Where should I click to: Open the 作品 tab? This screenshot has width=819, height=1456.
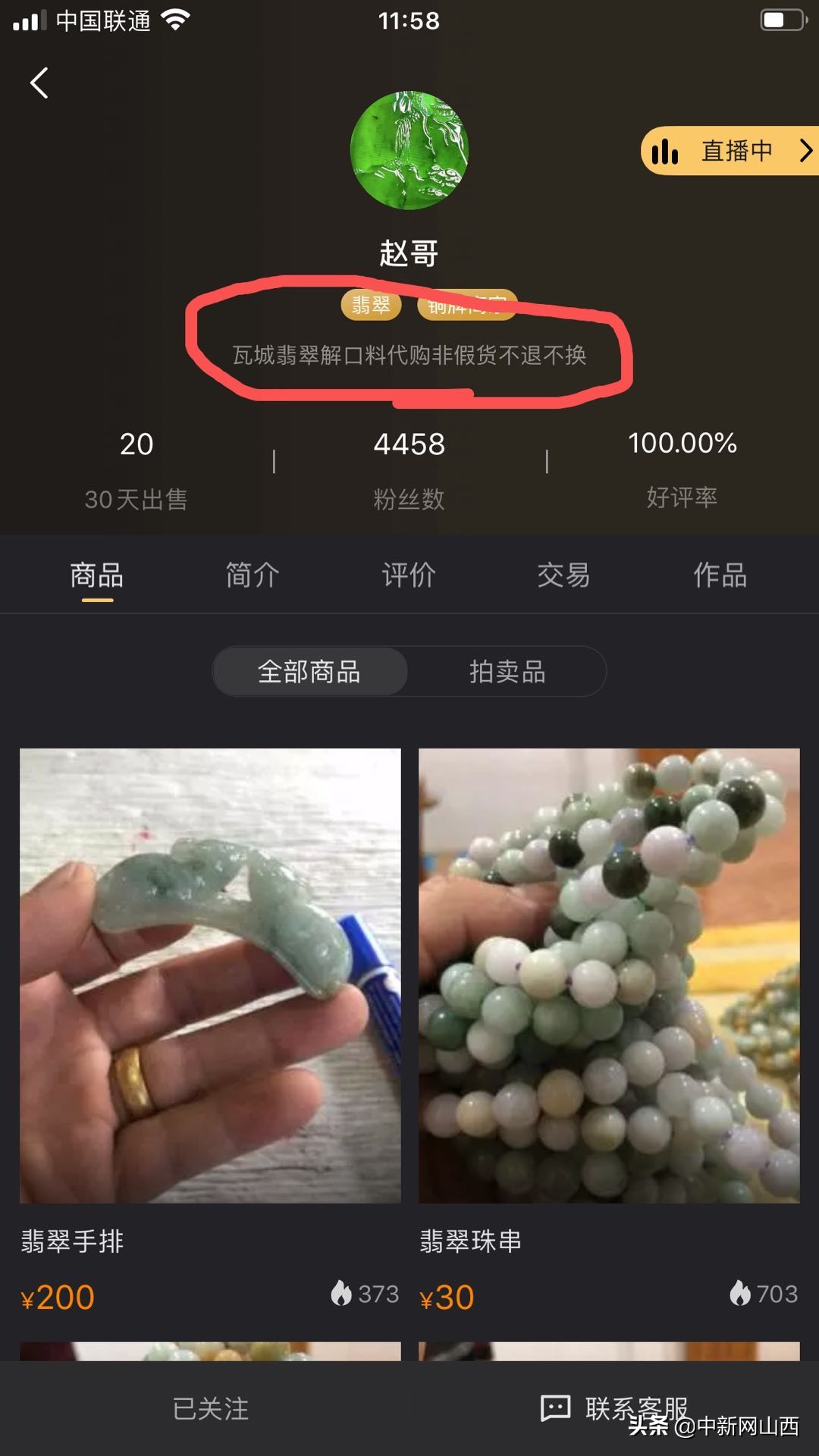[x=717, y=575]
